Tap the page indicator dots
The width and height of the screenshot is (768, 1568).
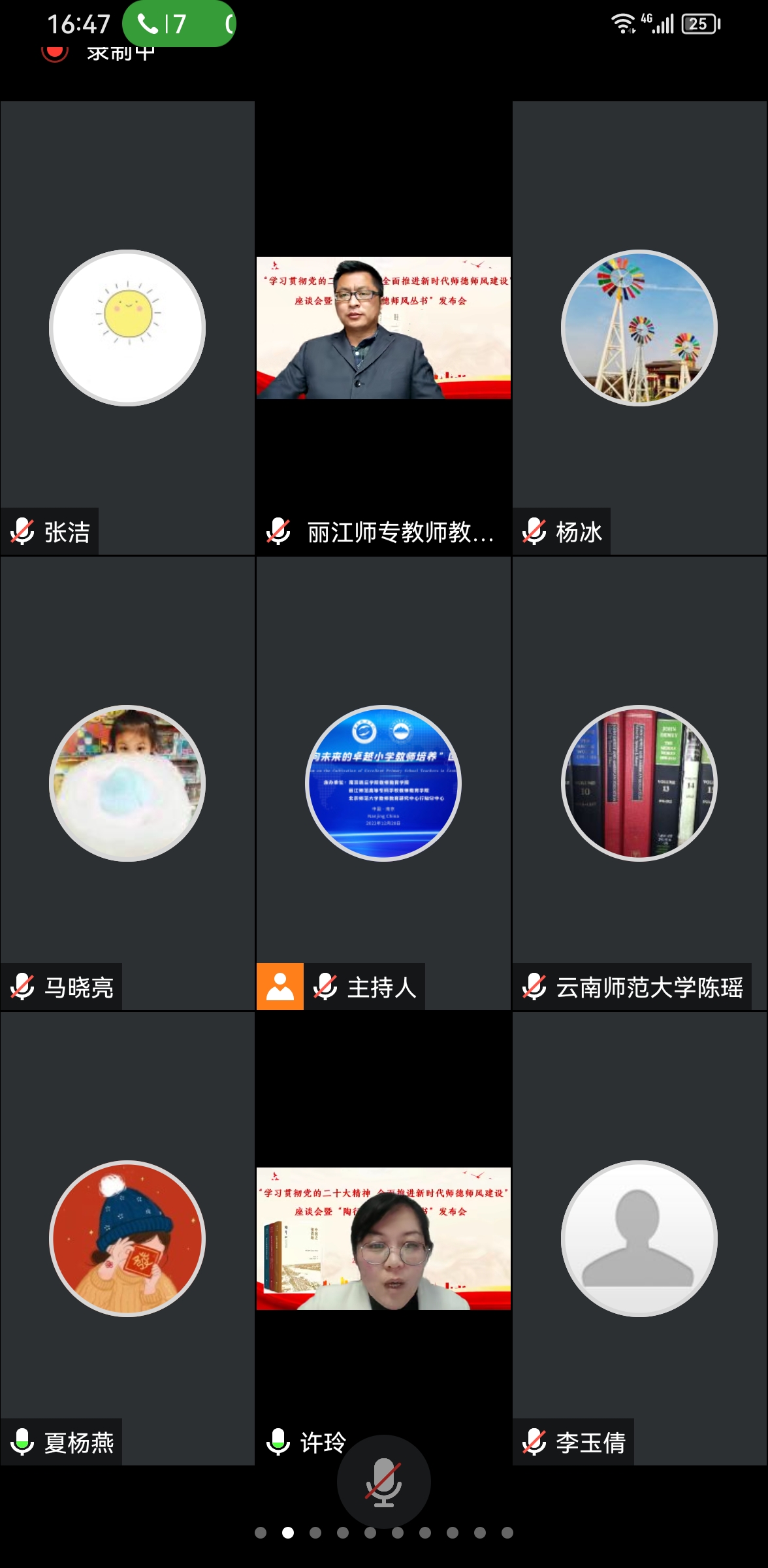383,1533
